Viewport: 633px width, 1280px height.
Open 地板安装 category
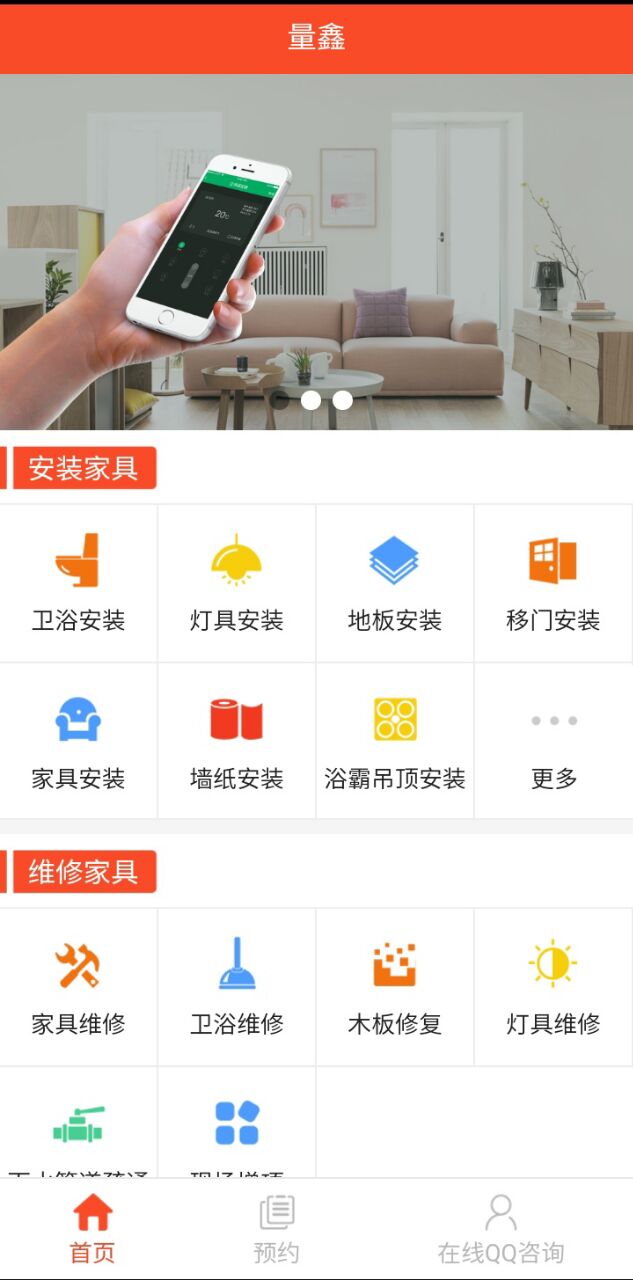click(x=395, y=583)
